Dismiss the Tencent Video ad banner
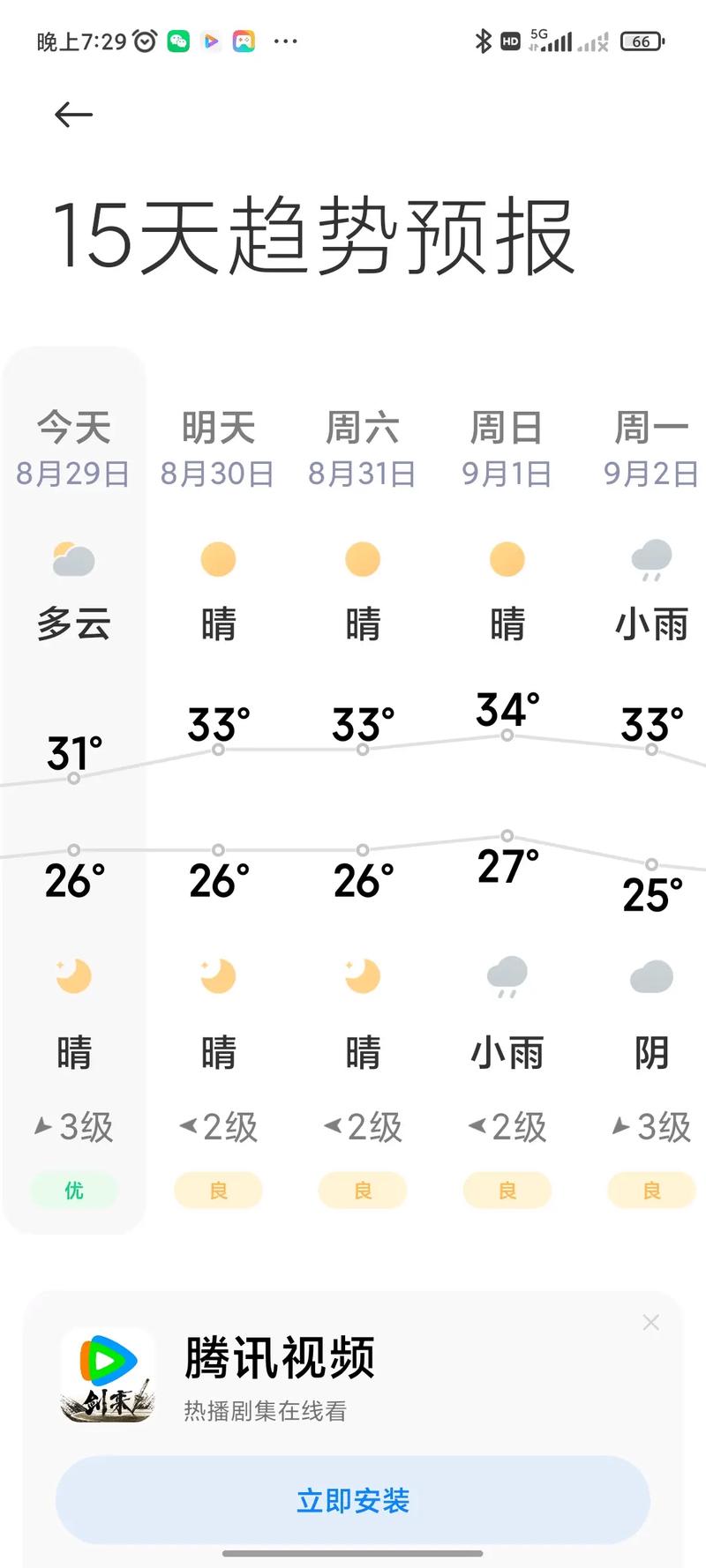This screenshot has height=1568, width=706. [651, 1322]
